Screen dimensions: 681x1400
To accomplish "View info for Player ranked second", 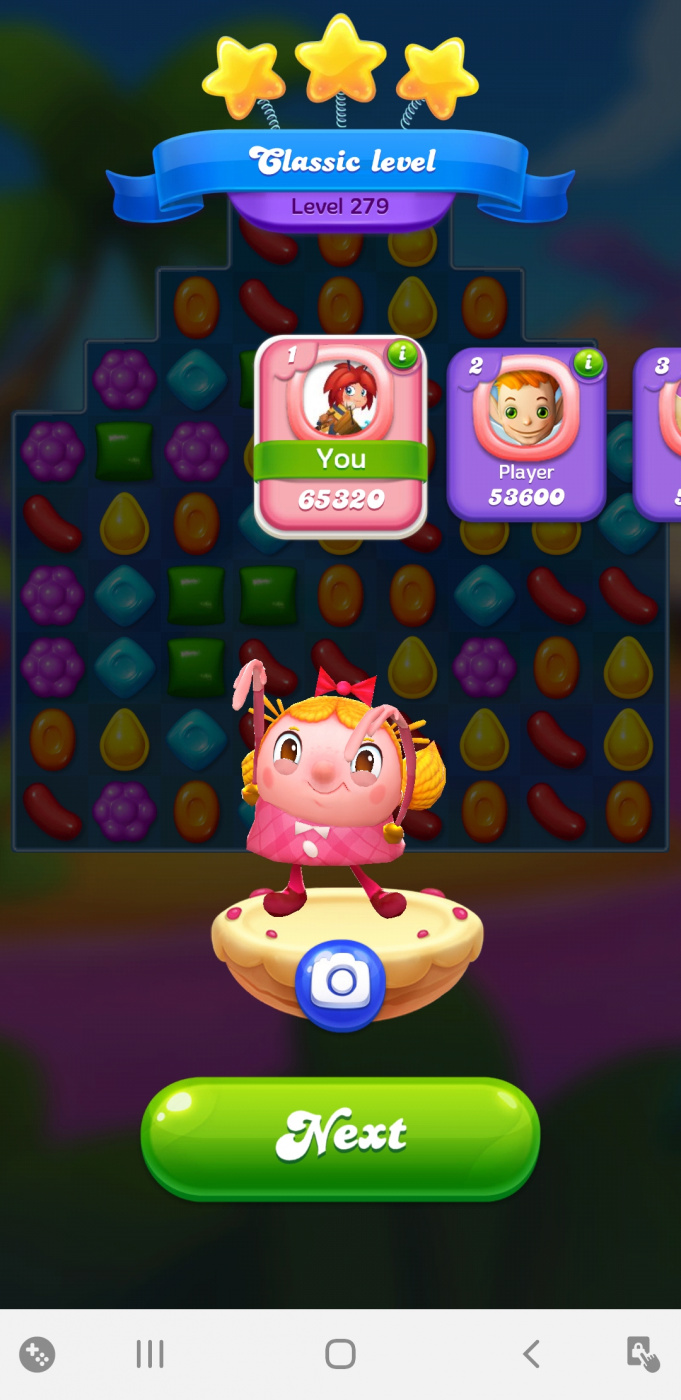I will (589, 363).
